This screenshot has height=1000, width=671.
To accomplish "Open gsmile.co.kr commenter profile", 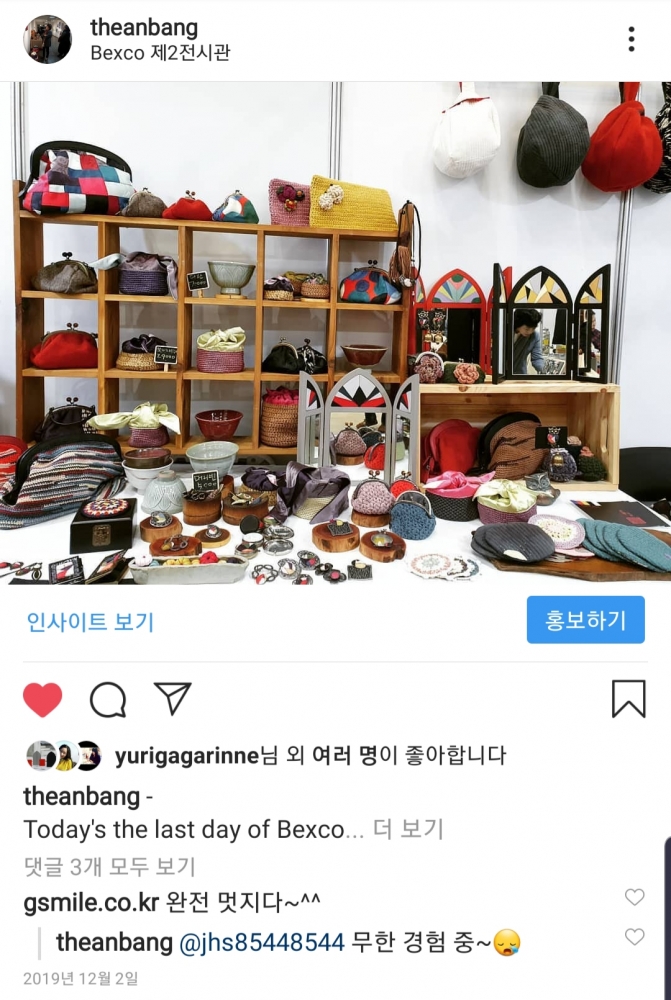I will (x=91, y=903).
